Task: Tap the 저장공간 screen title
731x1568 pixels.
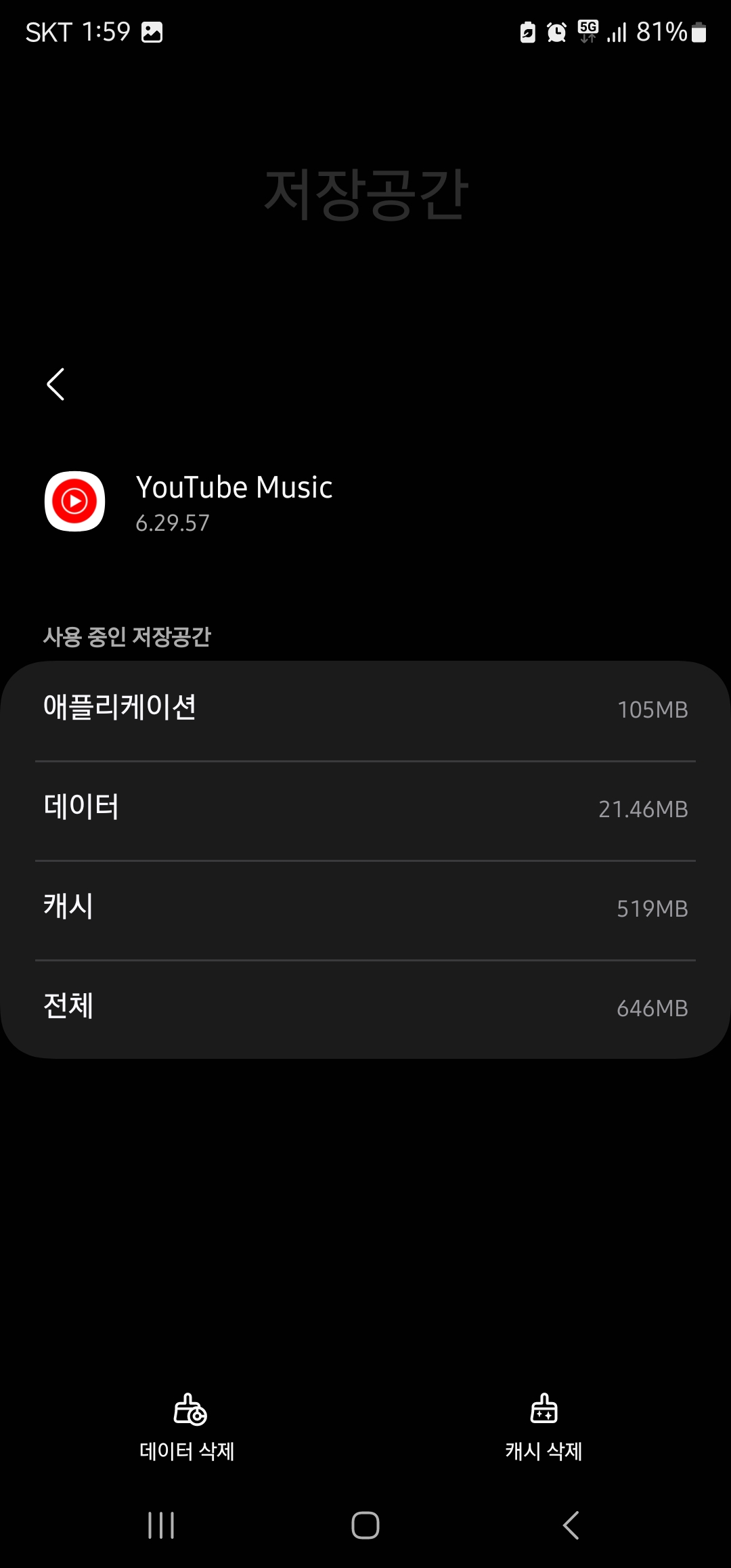Action: 365,196
